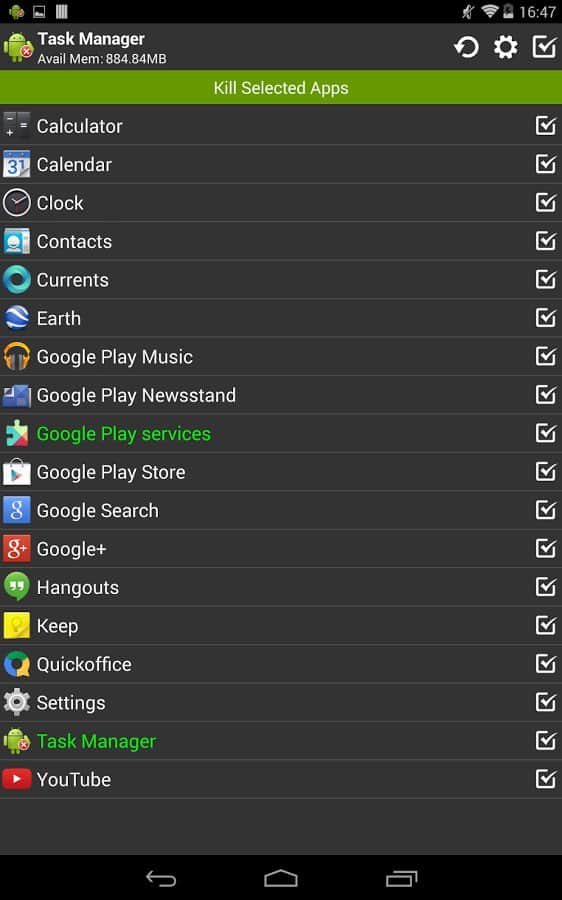Image resolution: width=562 pixels, height=900 pixels.
Task: Uncheck the Keep checkbox
Action: point(545,626)
